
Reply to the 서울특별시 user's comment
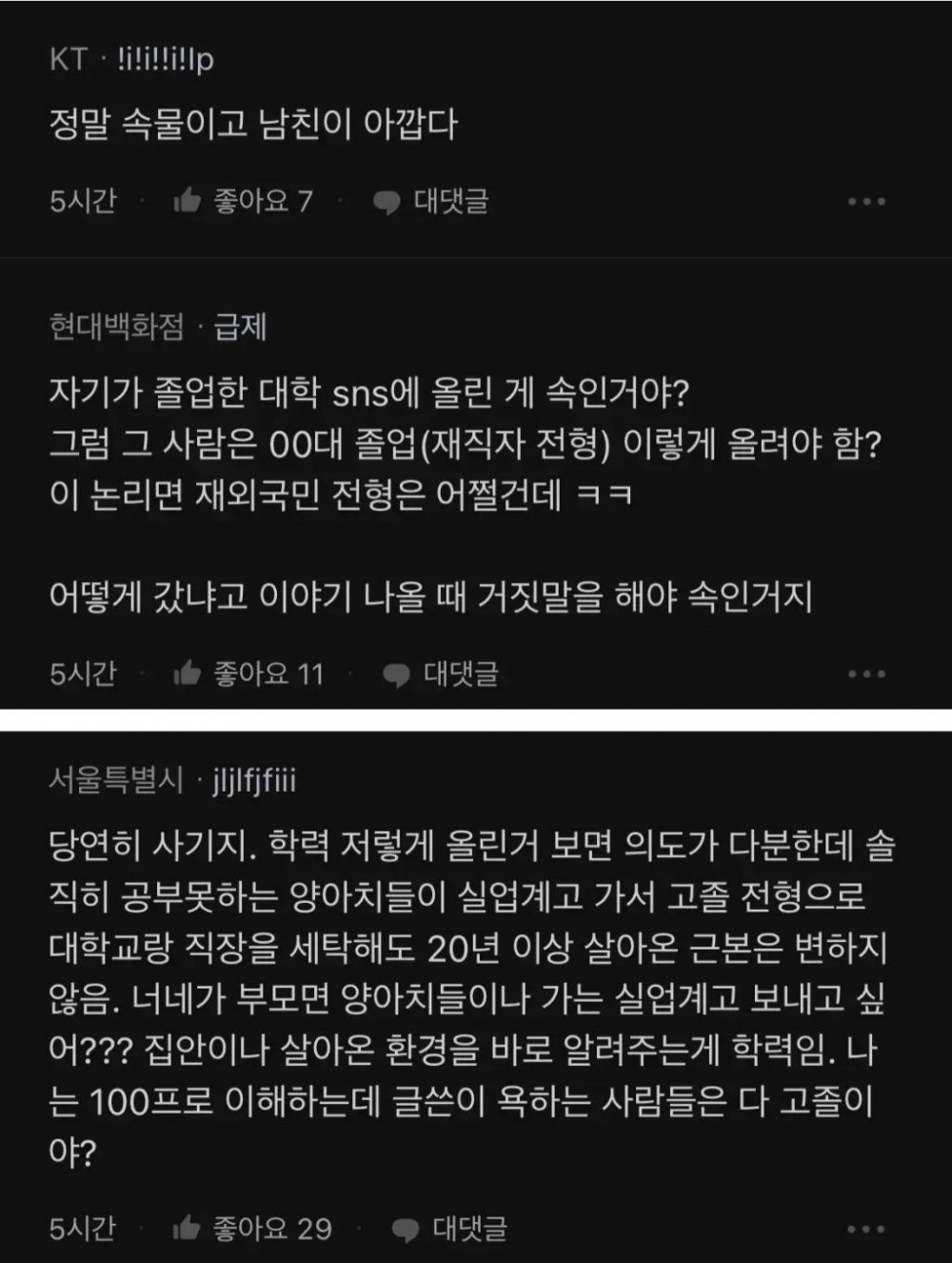[x=449, y=1228]
